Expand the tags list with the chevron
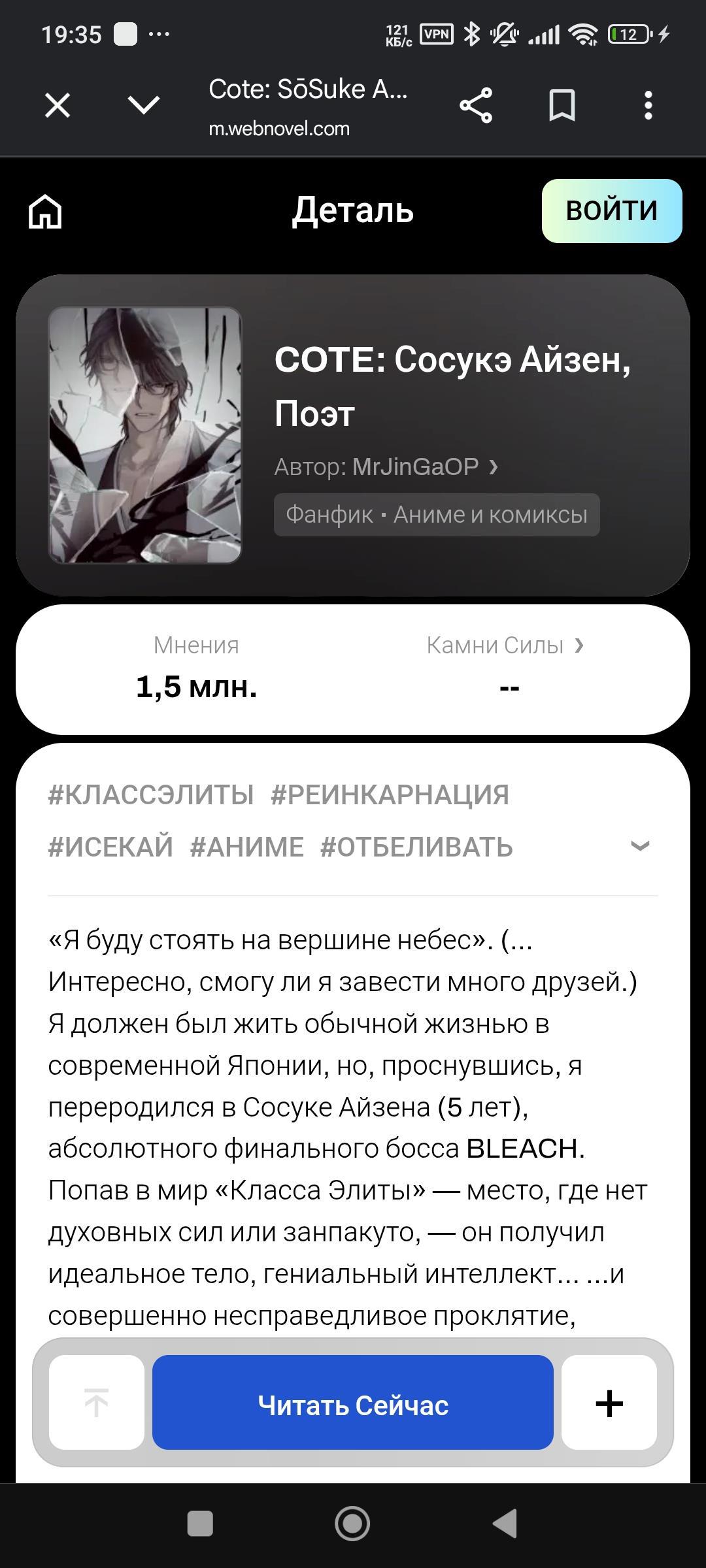Image resolution: width=706 pixels, height=1568 pixels. click(640, 846)
